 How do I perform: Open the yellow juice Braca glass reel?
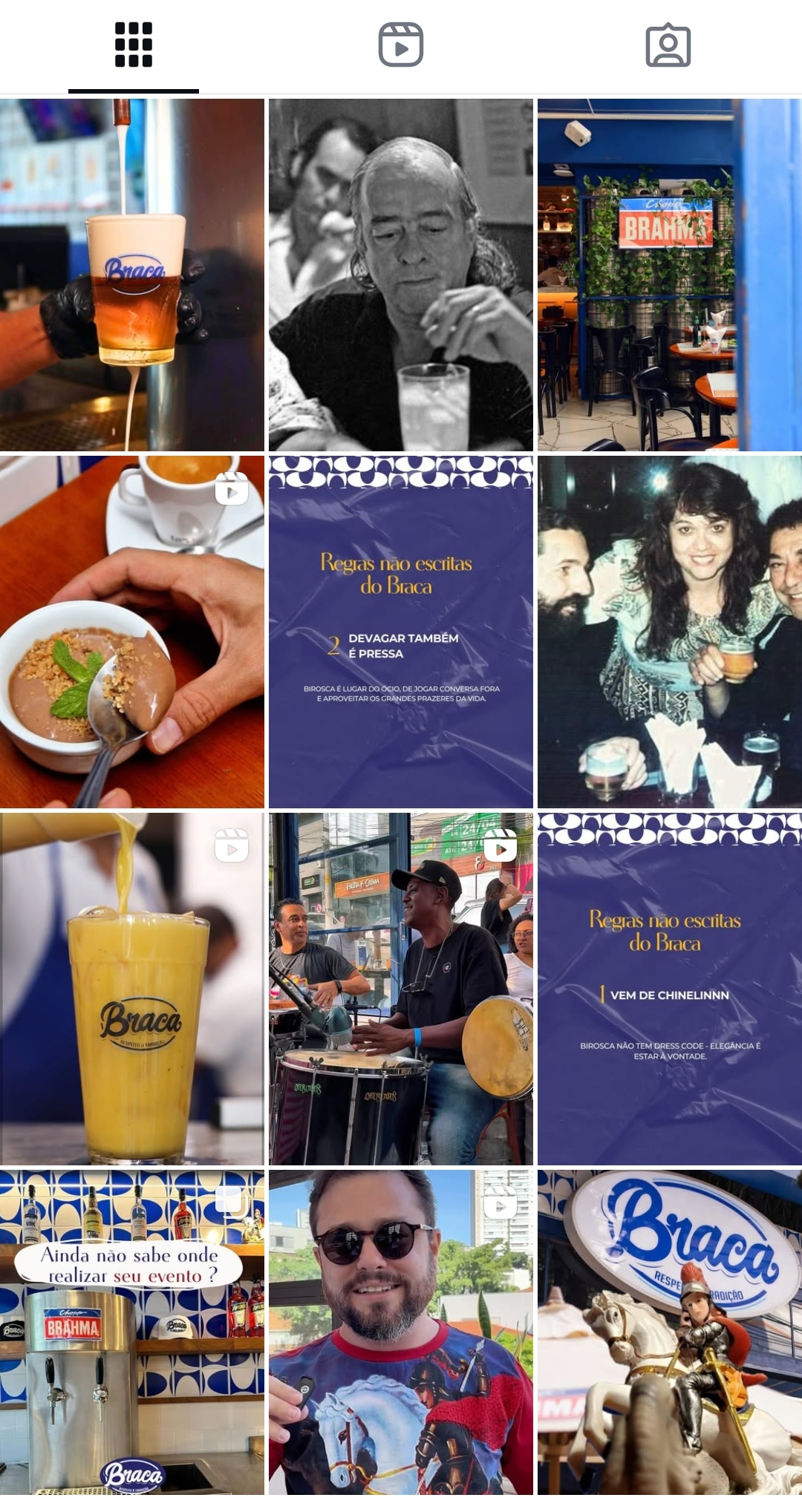(x=132, y=989)
